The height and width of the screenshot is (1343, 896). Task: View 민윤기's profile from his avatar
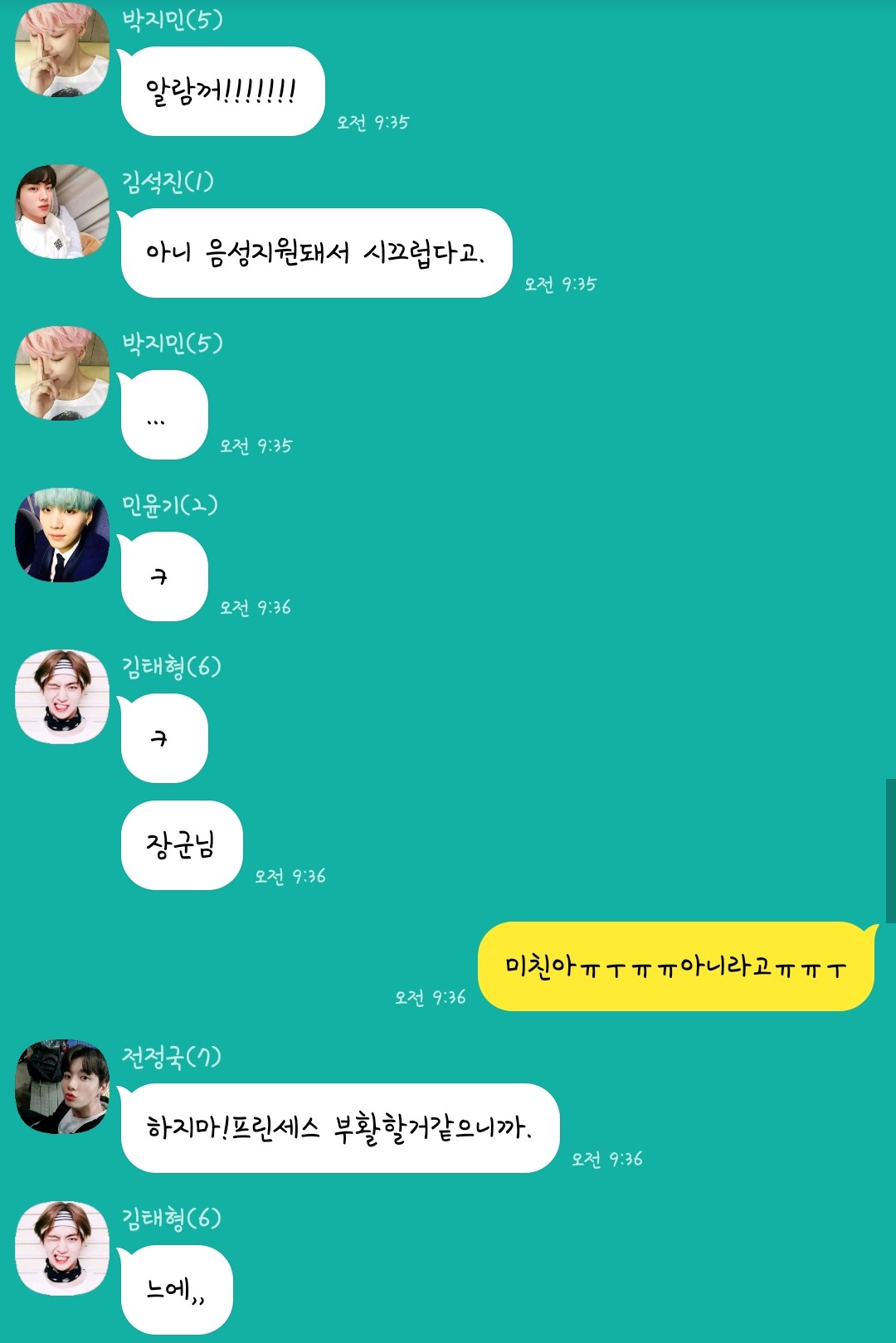pyautogui.click(x=62, y=535)
